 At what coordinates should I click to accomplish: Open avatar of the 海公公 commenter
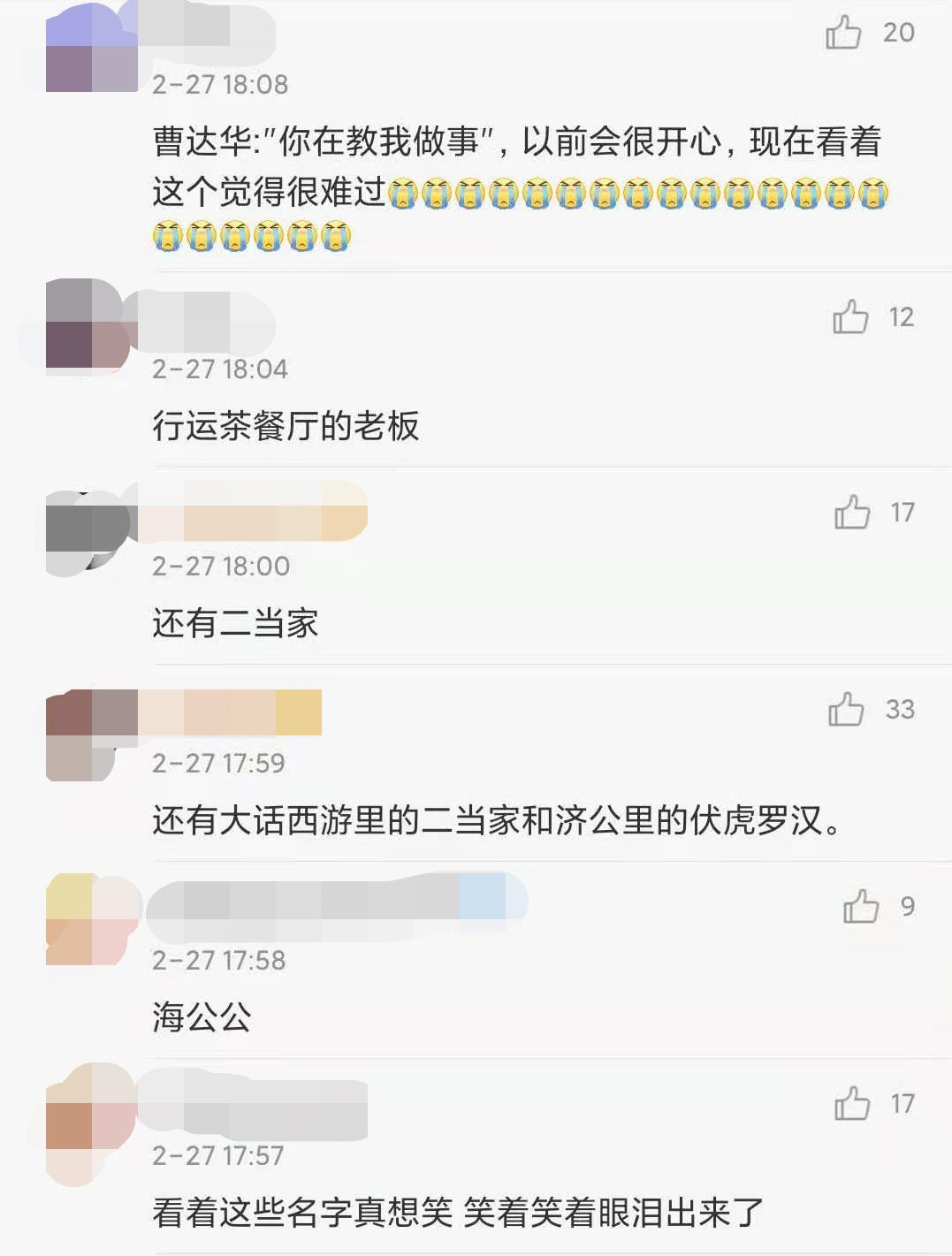(x=92, y=919)
